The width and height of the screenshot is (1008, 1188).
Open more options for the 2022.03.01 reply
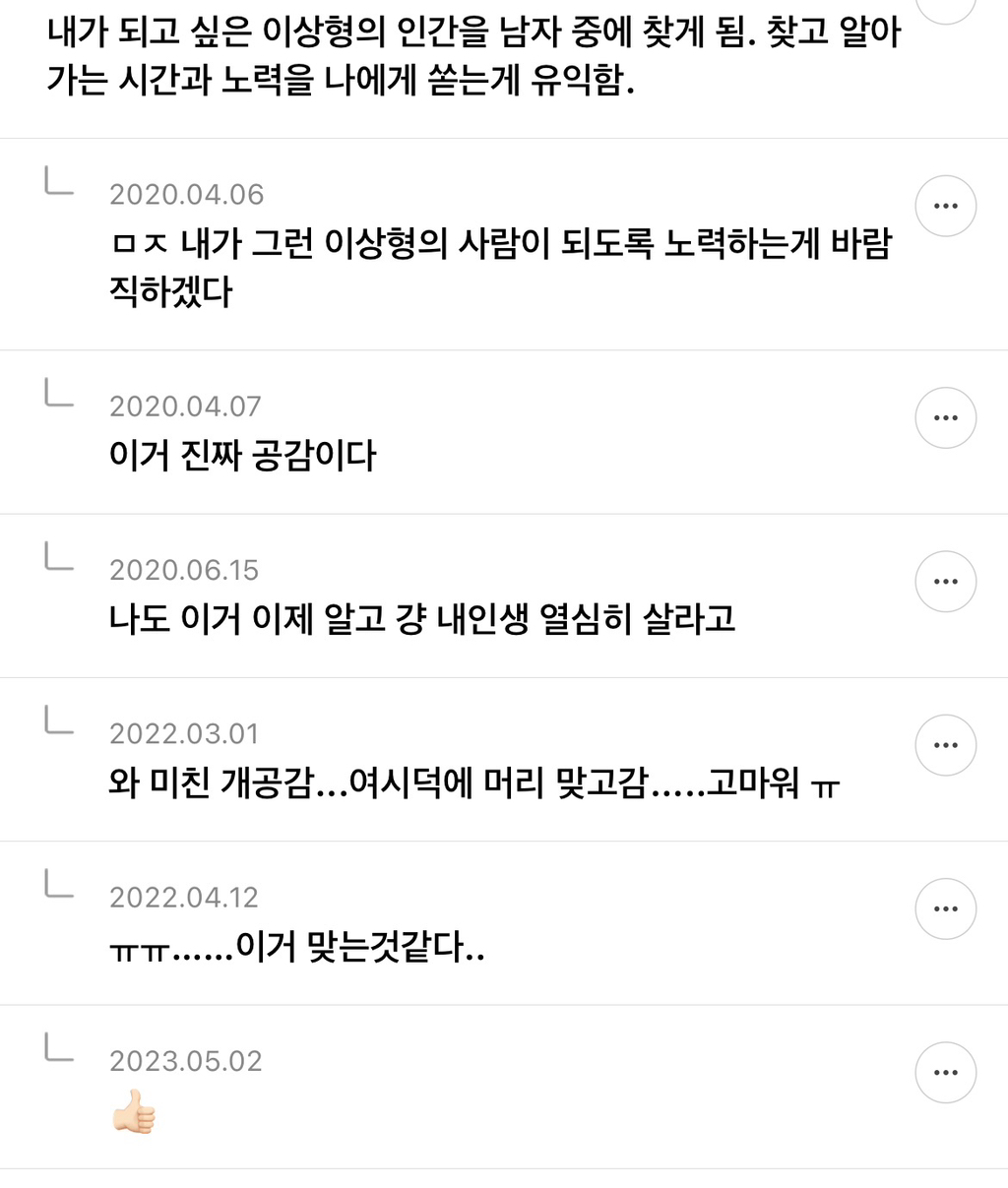coord(945,745)
